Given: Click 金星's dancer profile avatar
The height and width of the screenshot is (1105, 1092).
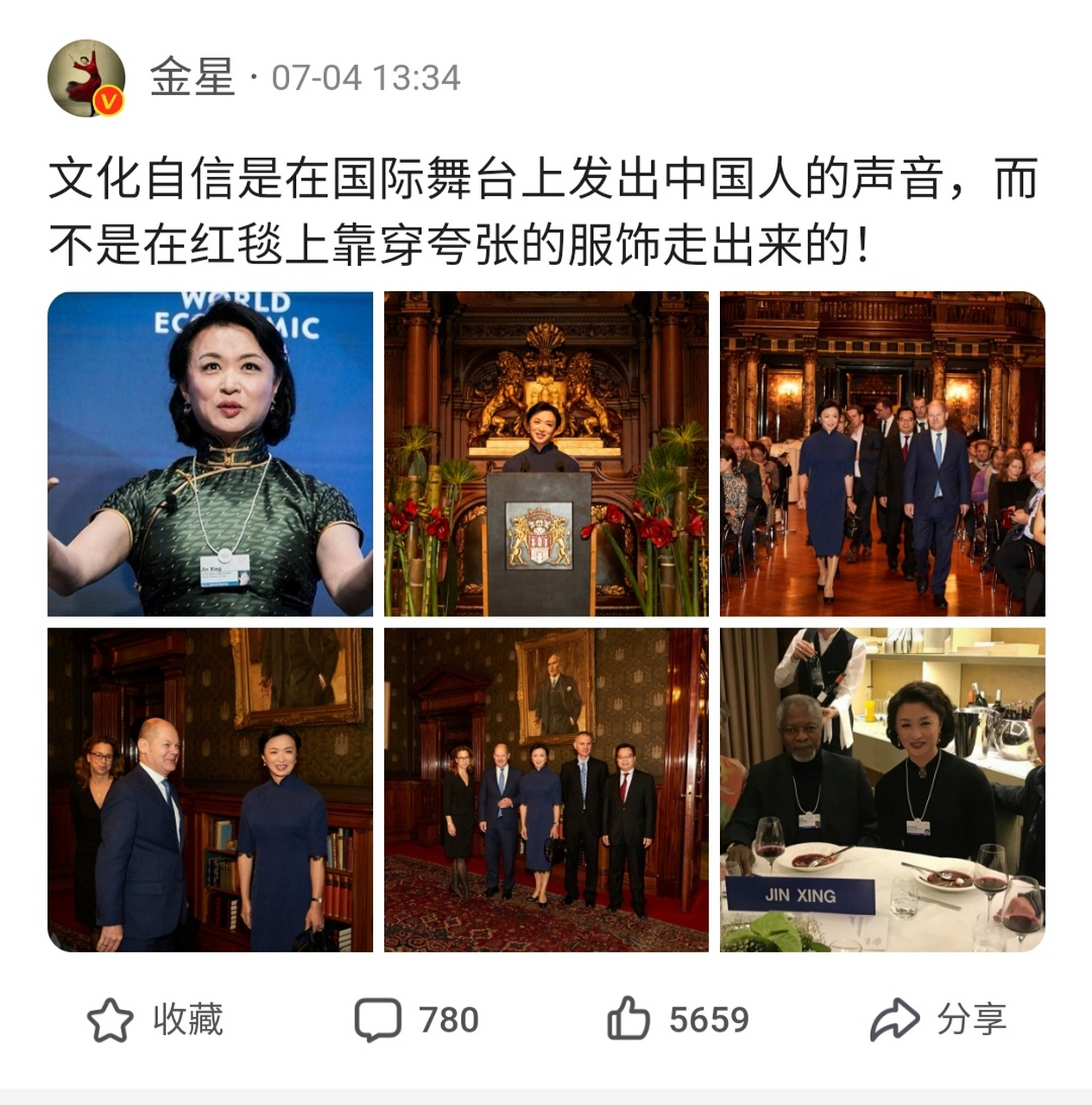Looking at the screenshot, I should point(87,74).
